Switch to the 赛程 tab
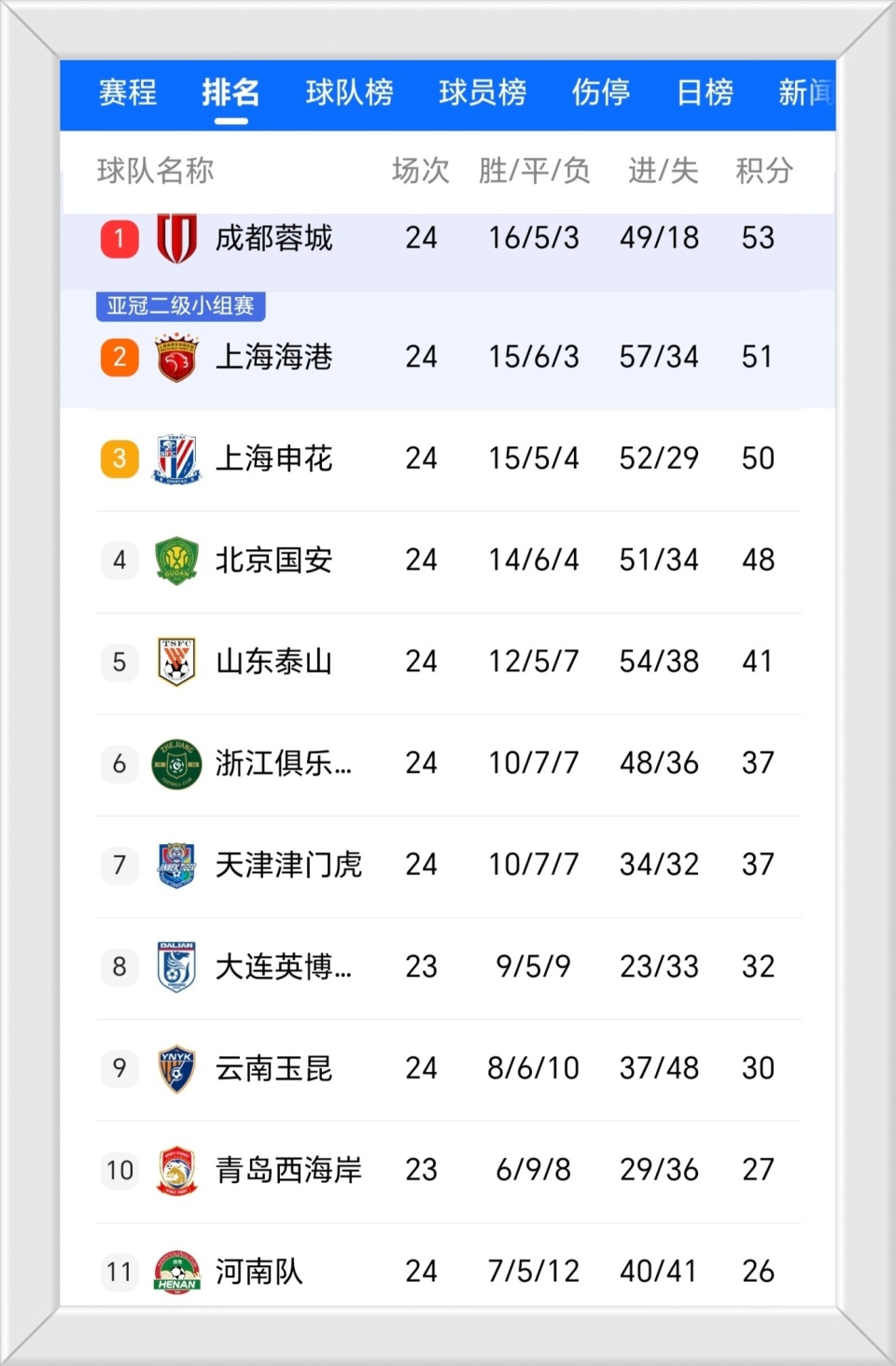The width and height of the screenshot is (896, 1366). (x=128, y=92)
